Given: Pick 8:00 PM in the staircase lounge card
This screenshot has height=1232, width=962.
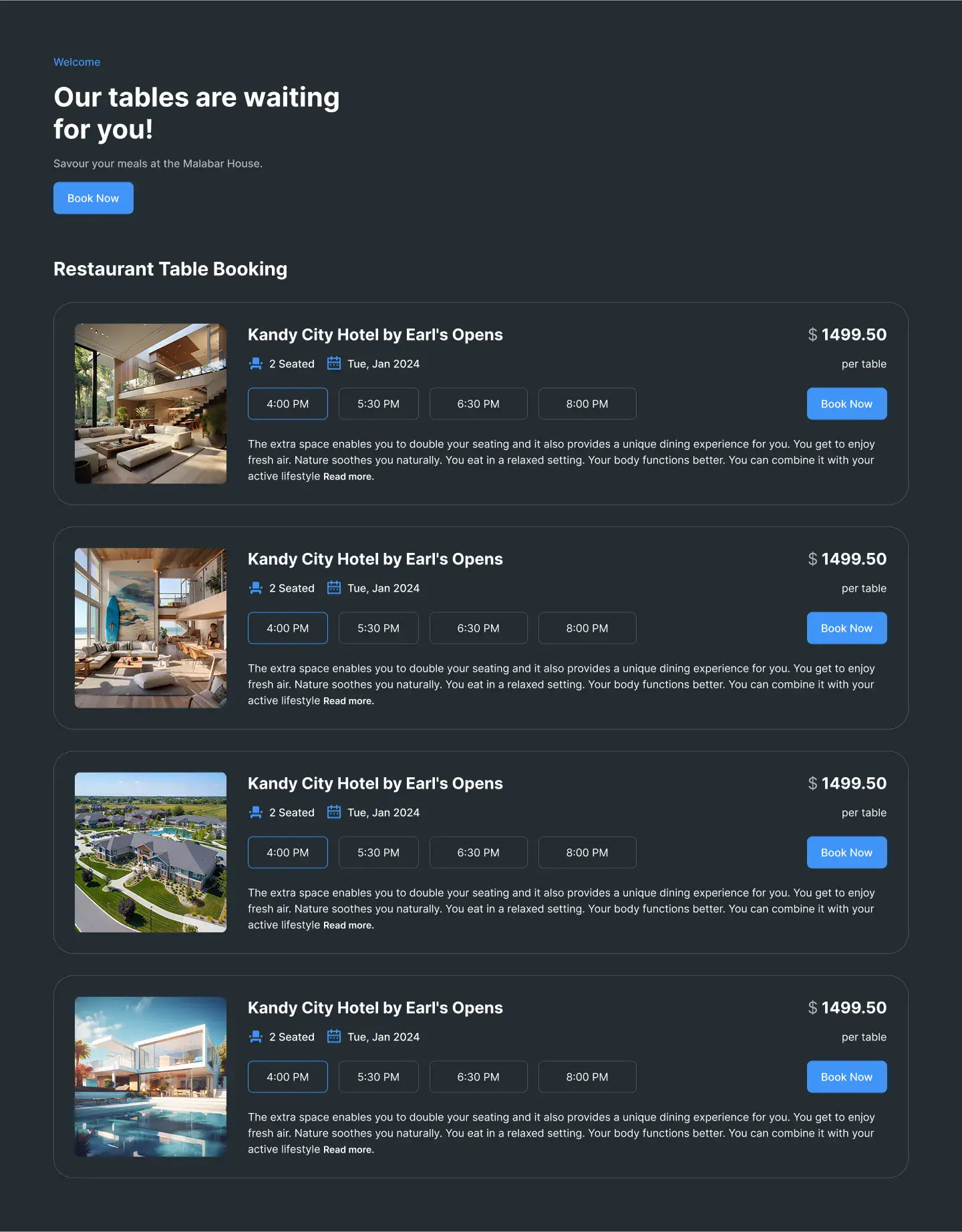Looking at the screenshot, I should 587,404.
